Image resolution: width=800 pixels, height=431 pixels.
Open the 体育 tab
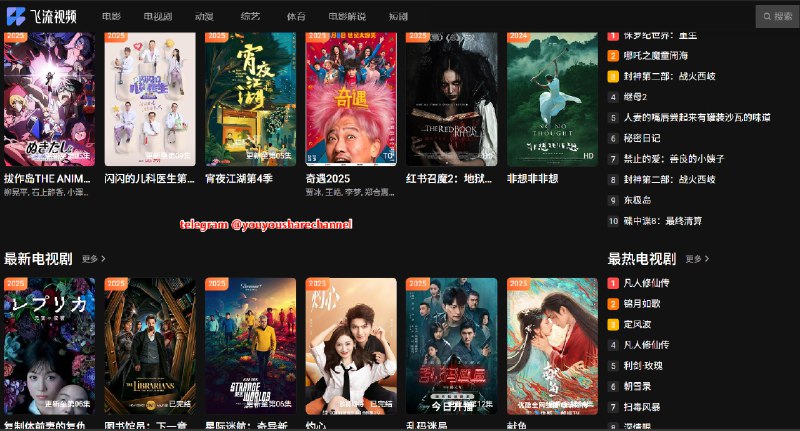pos(295,17)
